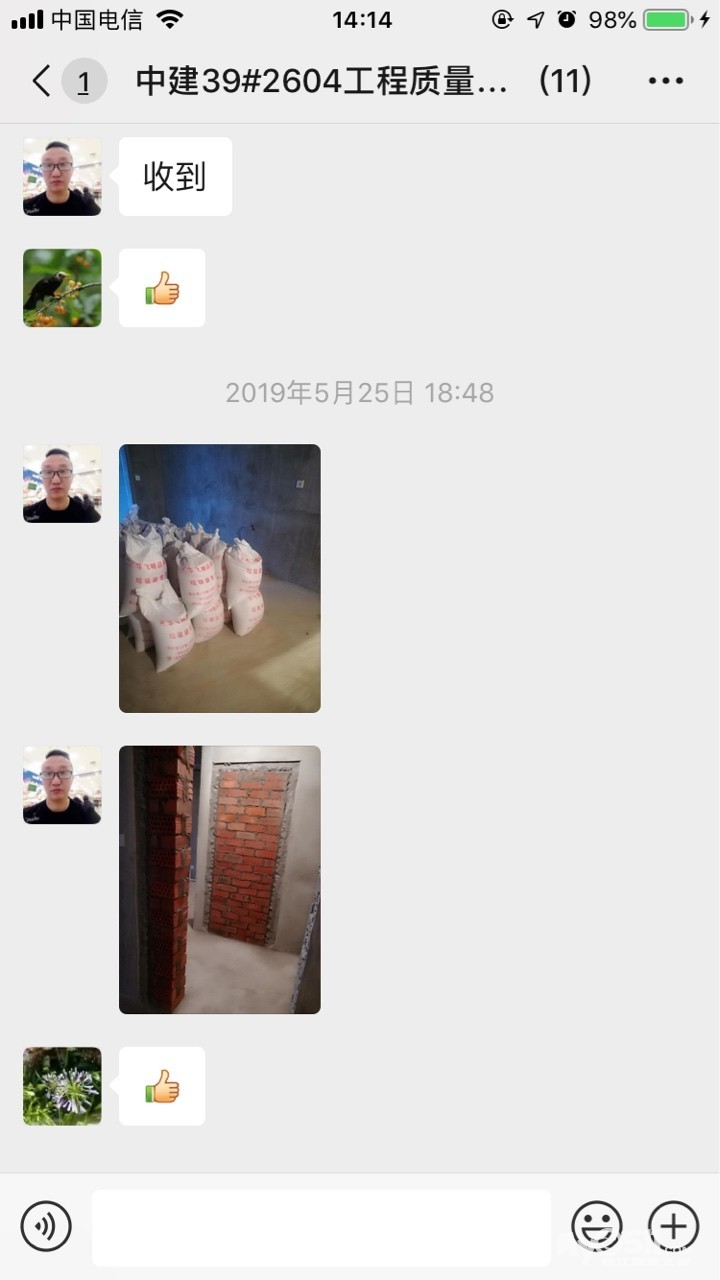
Task: Open the group chat overflow menu
Action: pyautogui.click(x=666, y=81)
